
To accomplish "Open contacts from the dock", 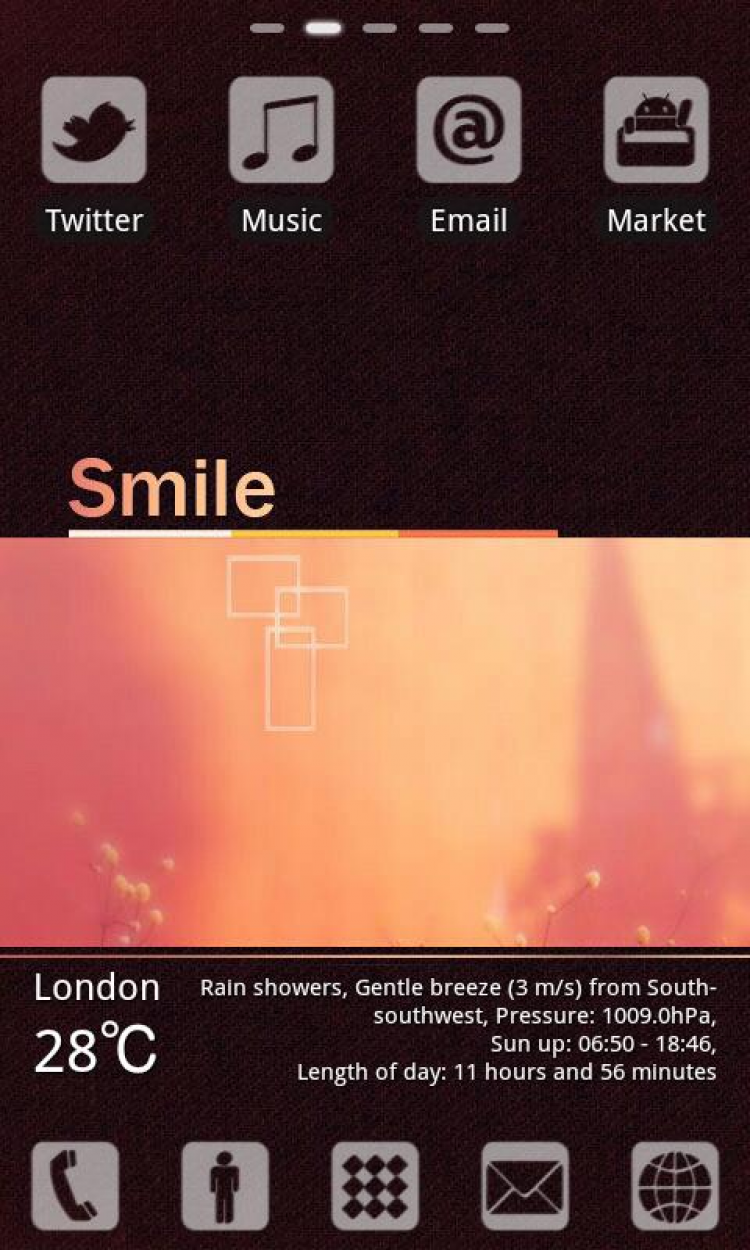I will coord(225,1186).
